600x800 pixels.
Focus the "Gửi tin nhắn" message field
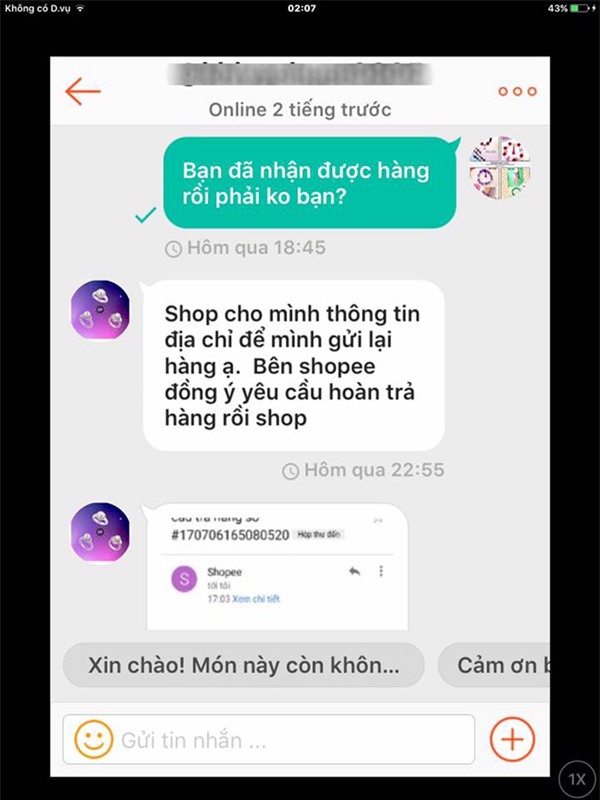pyautogui.click(x=290, y=740)
